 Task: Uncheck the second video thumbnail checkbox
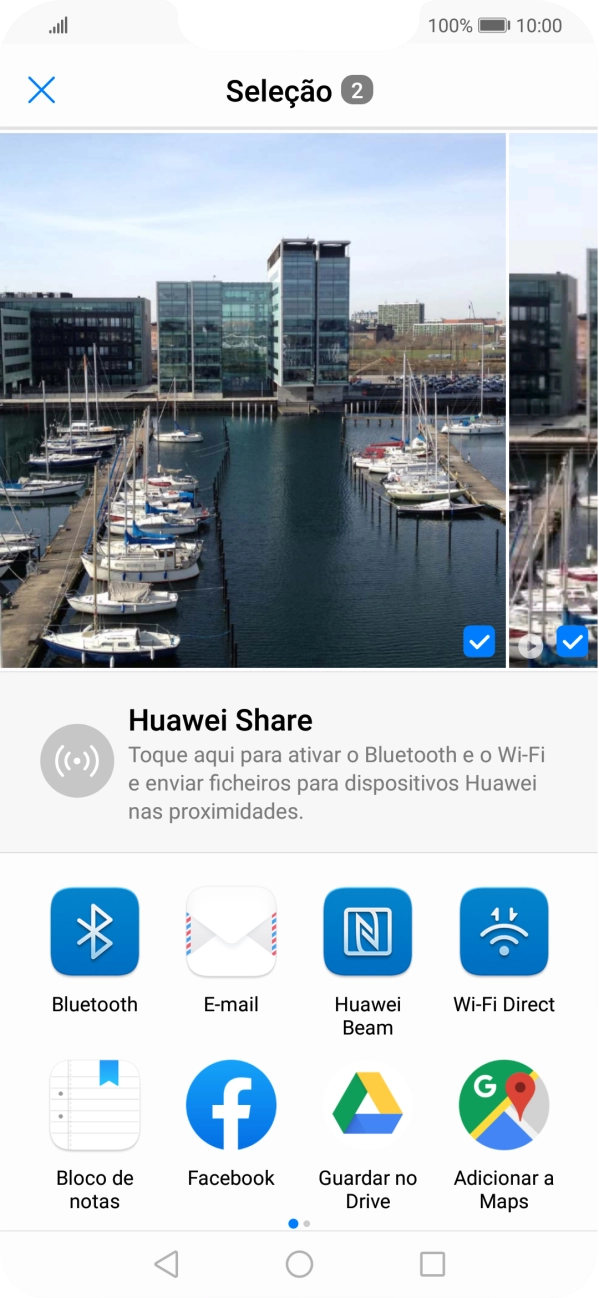click(572, 641)
